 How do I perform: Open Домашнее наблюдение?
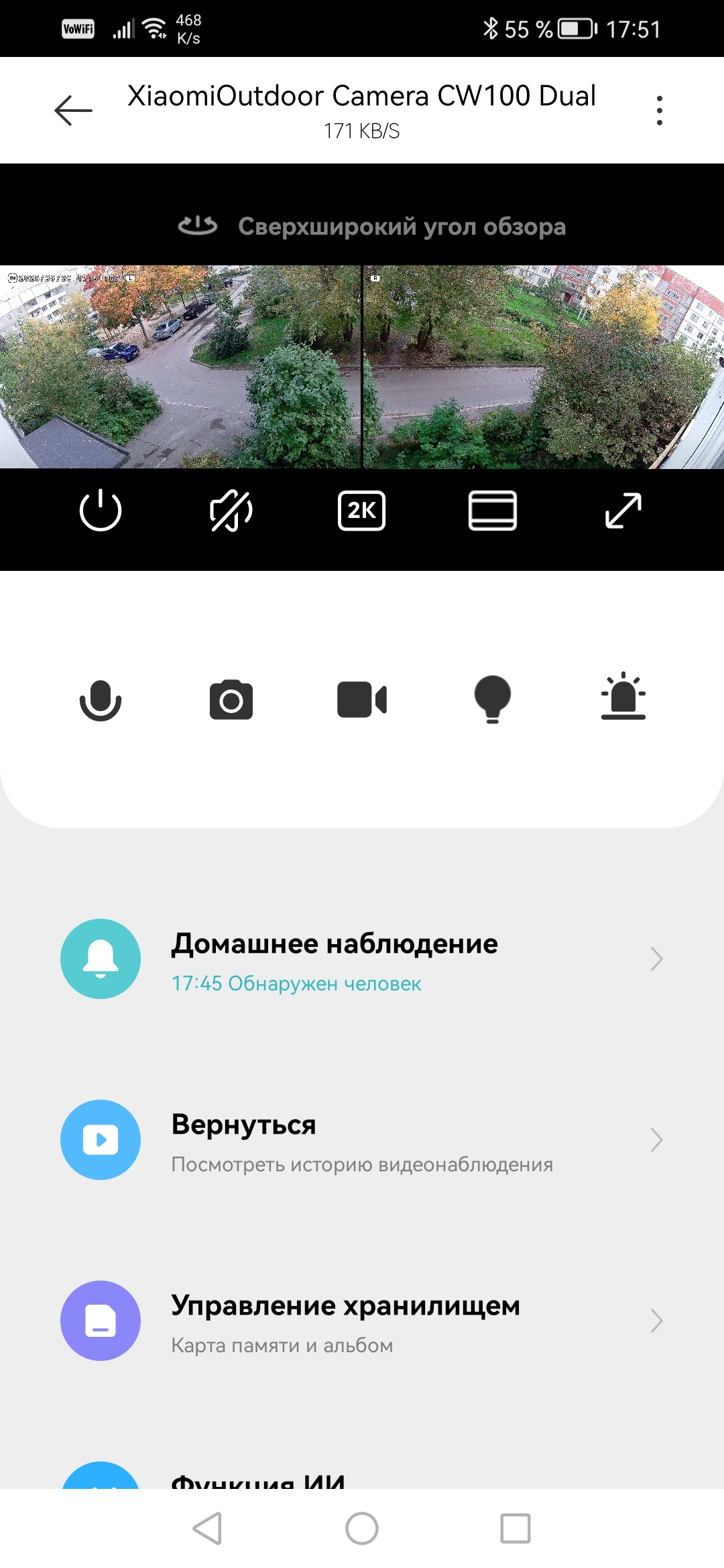tap(362, 959)
